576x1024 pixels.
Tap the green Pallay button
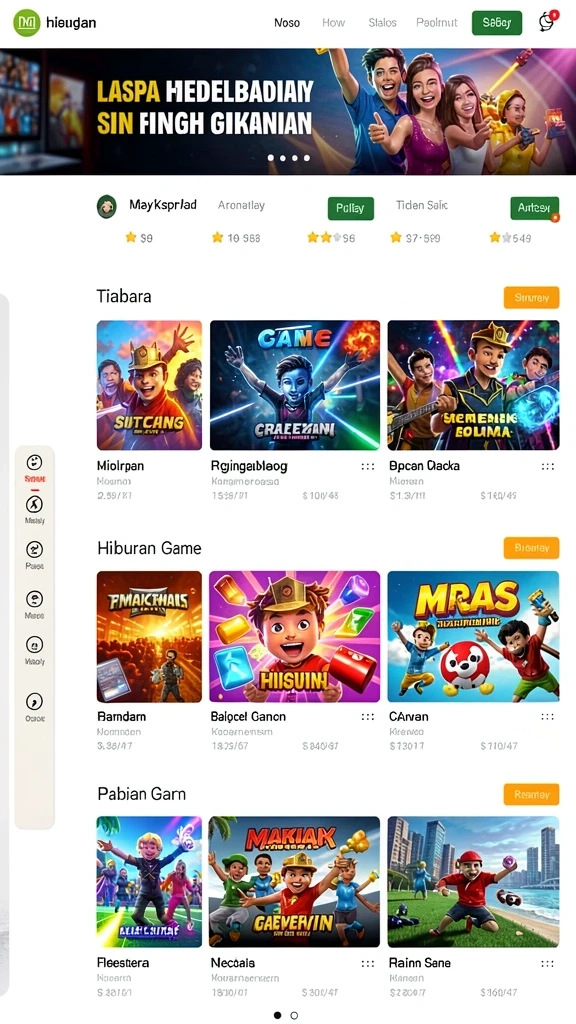pos(351,208)
